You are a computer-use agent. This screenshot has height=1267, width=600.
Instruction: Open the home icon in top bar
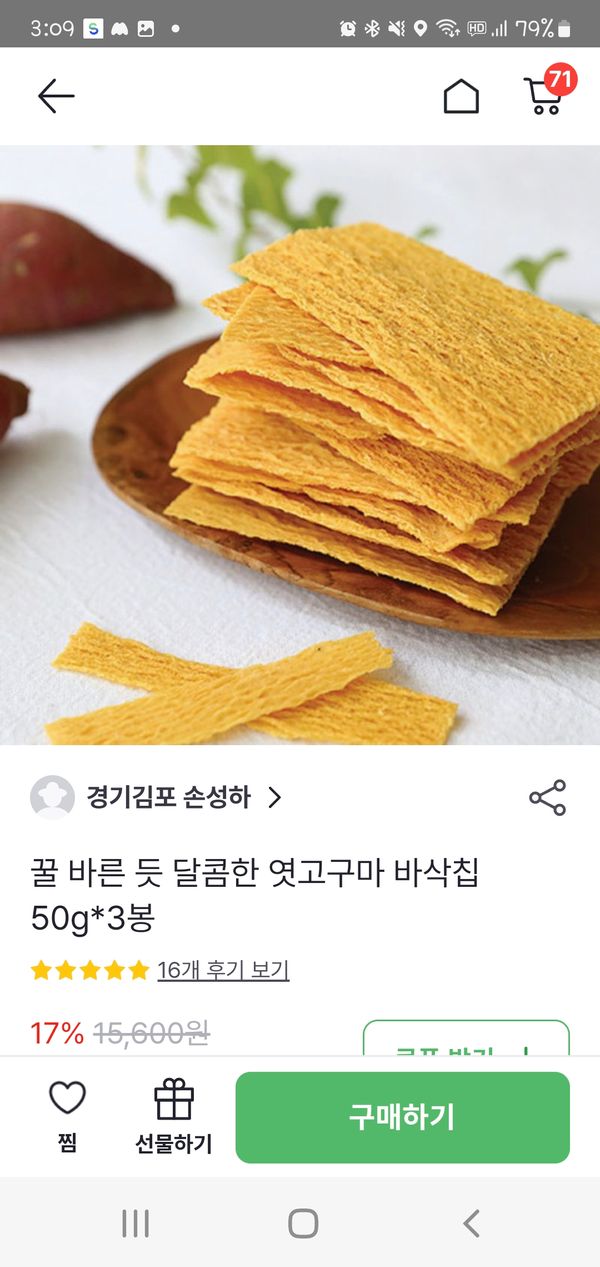click(461, 97)
